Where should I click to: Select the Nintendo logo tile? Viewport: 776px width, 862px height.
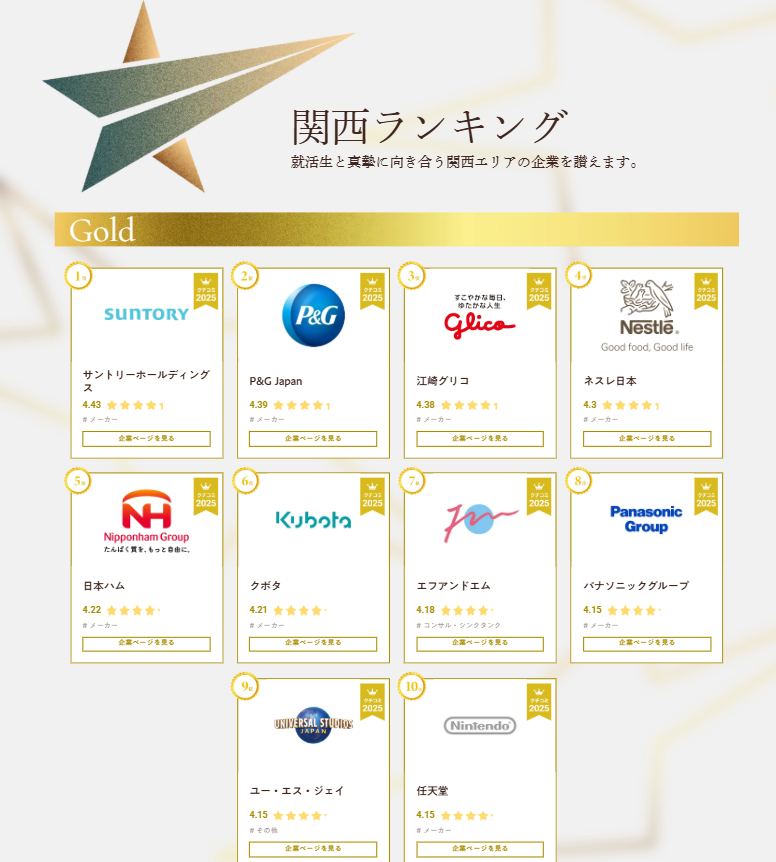tap(480, 725)
